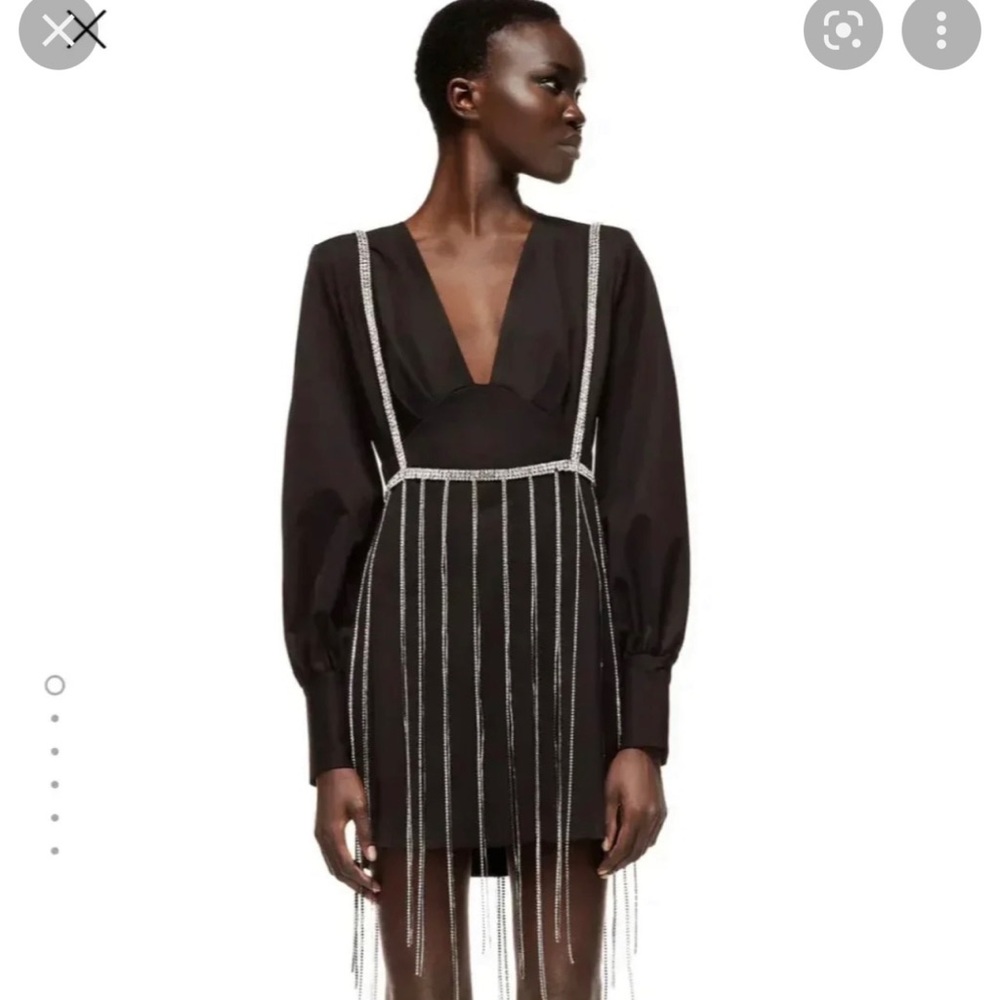Open the three-dot overflow menu
1000x1000 pixels.
(x=941, y=29)
